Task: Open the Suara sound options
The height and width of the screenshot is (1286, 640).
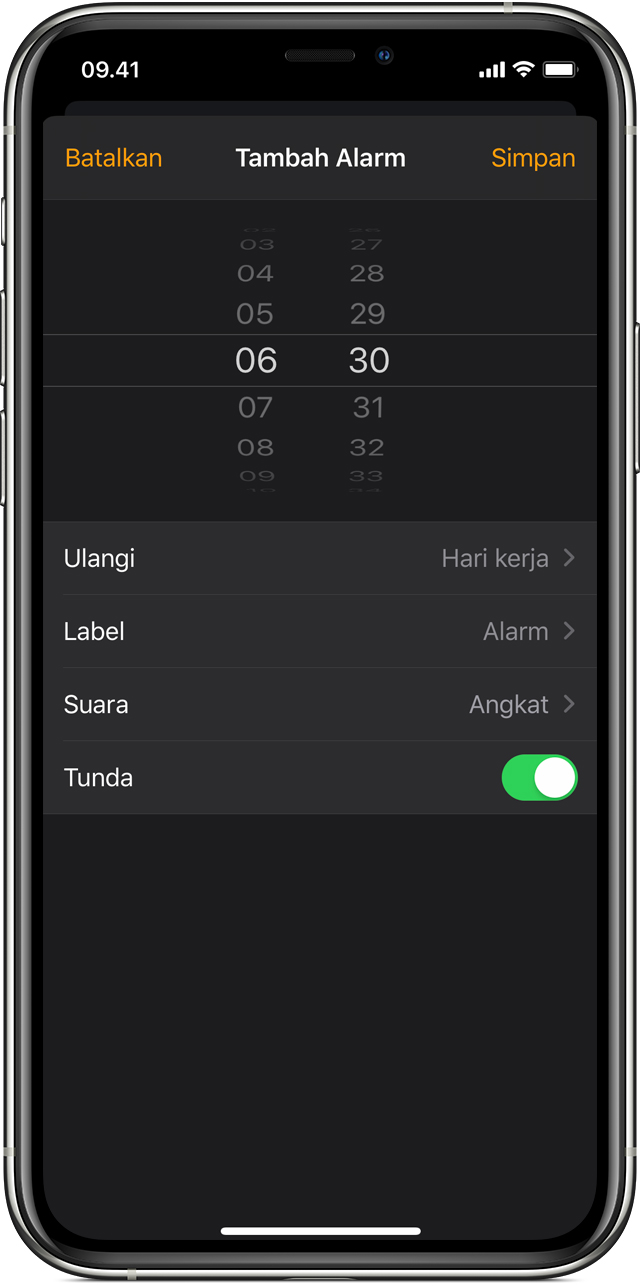Action: pyautogui.click(x=320, y=704)
